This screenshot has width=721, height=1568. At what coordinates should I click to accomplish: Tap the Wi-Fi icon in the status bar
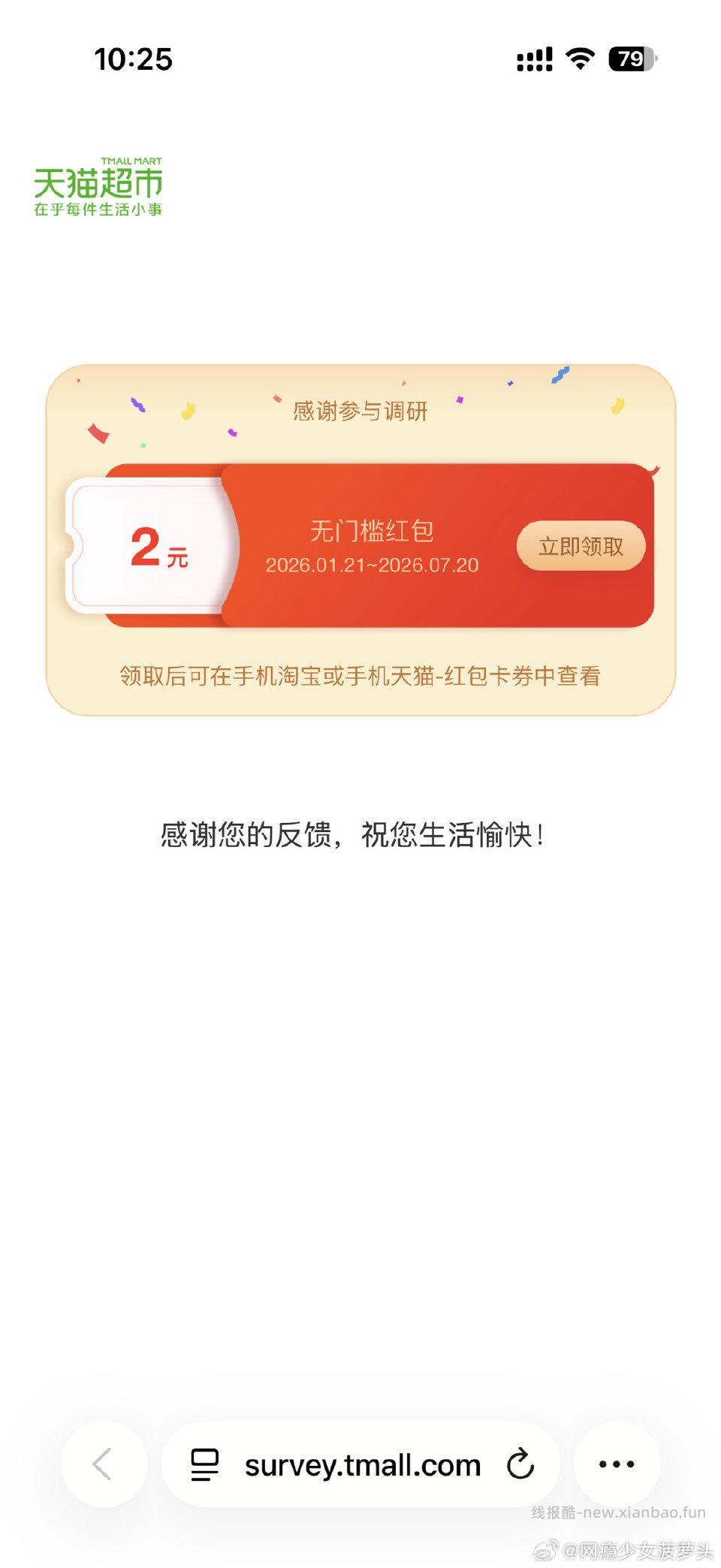click(x=580, y=60)
